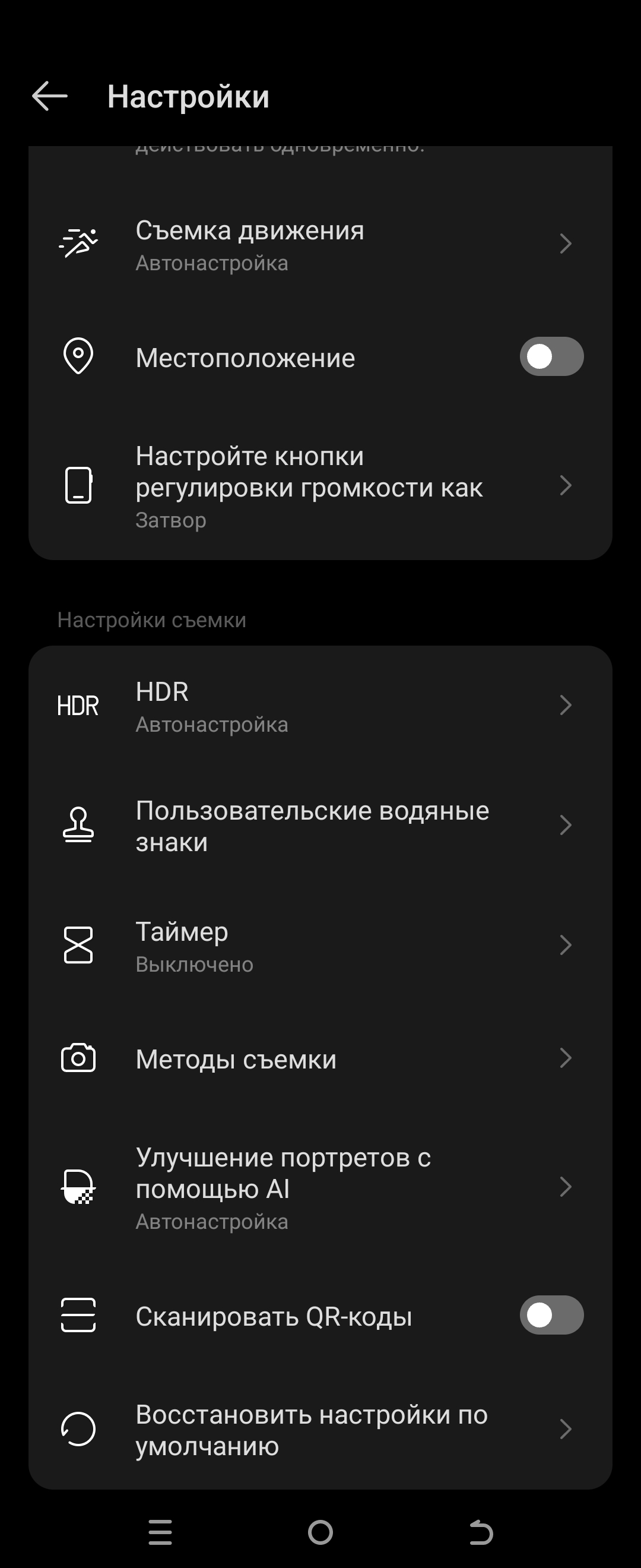This screenshot has width=641, height=1568.
Task: Open Улучшение портретов с помощью AI
Action: click(320, 1187)
